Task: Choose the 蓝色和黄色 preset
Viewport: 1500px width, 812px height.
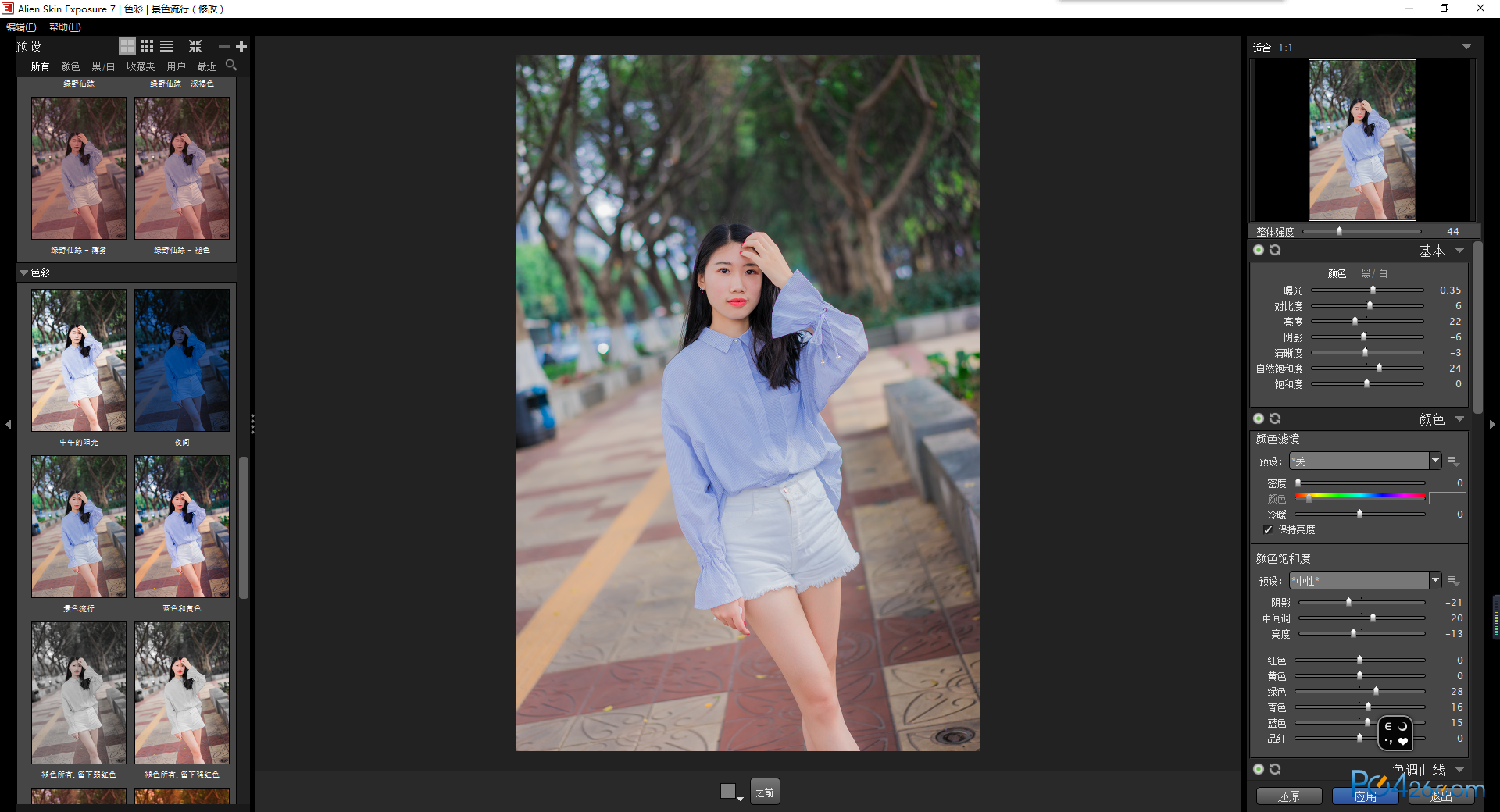Action: click(182, 526)
